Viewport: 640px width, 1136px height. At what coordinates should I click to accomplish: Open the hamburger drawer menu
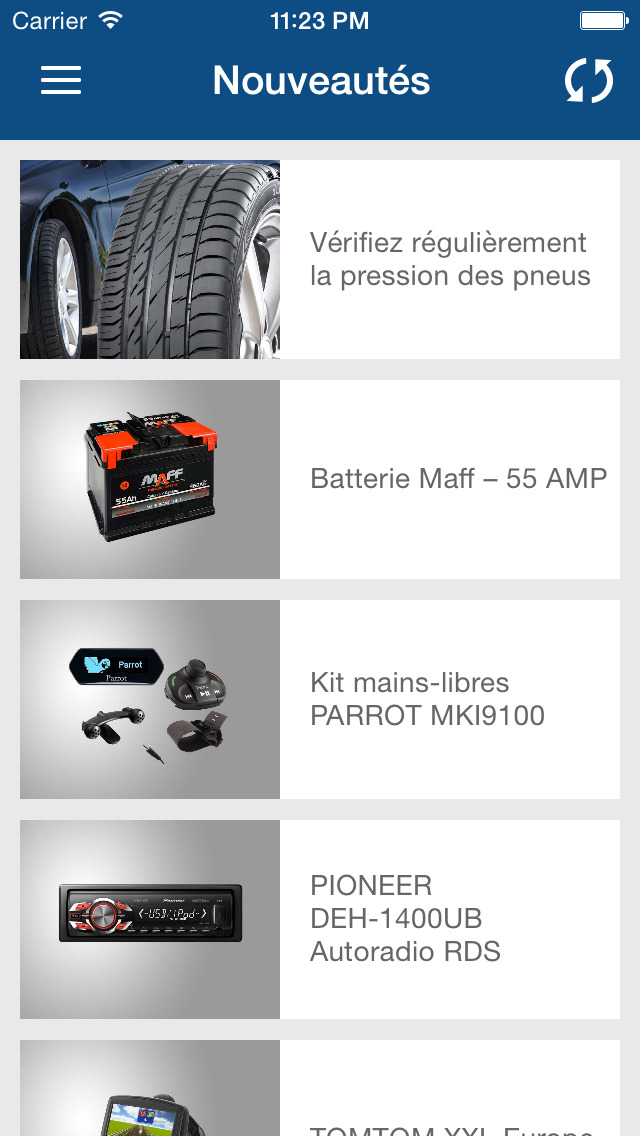[x=61, y=81]
